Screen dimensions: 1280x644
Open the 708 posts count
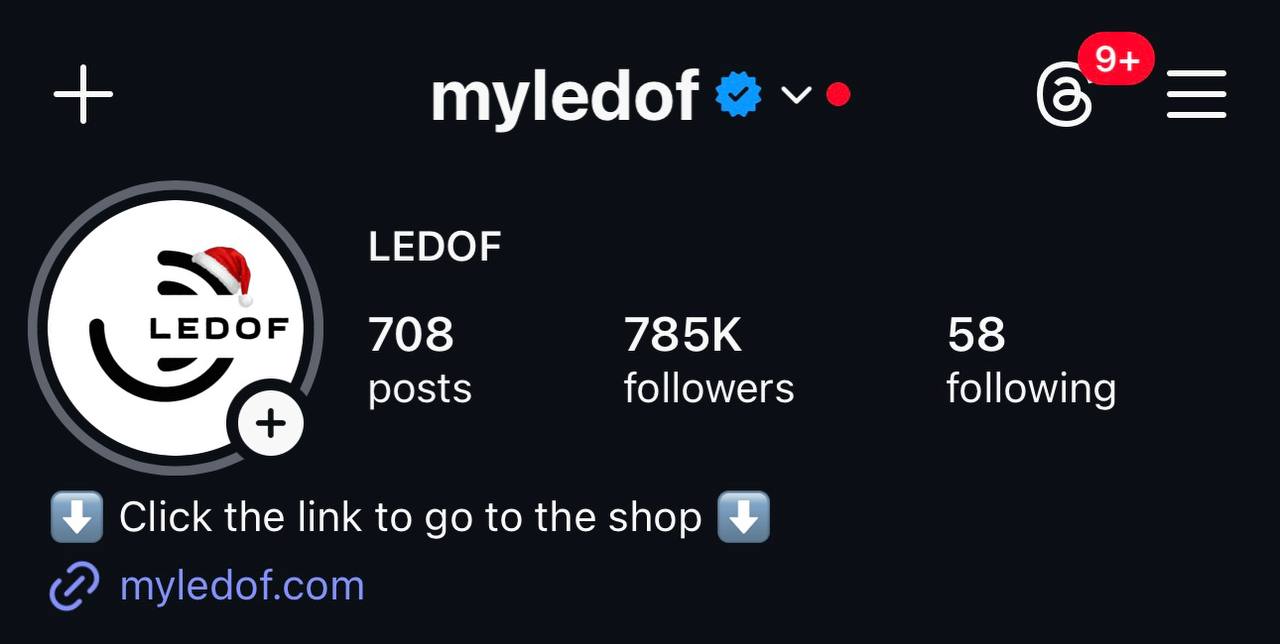click(x=419, y=360)
